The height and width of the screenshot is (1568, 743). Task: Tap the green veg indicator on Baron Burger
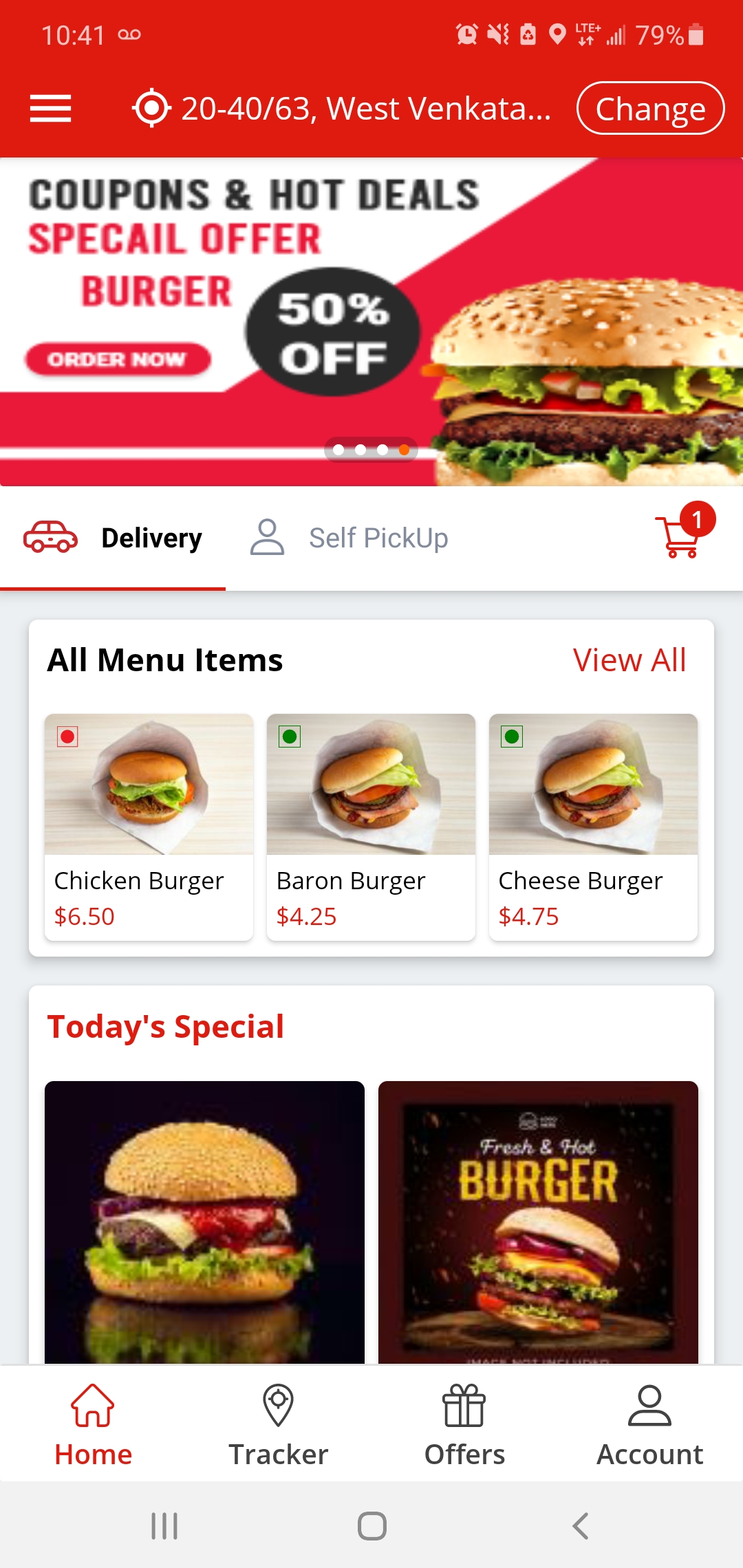coord(290,737)
